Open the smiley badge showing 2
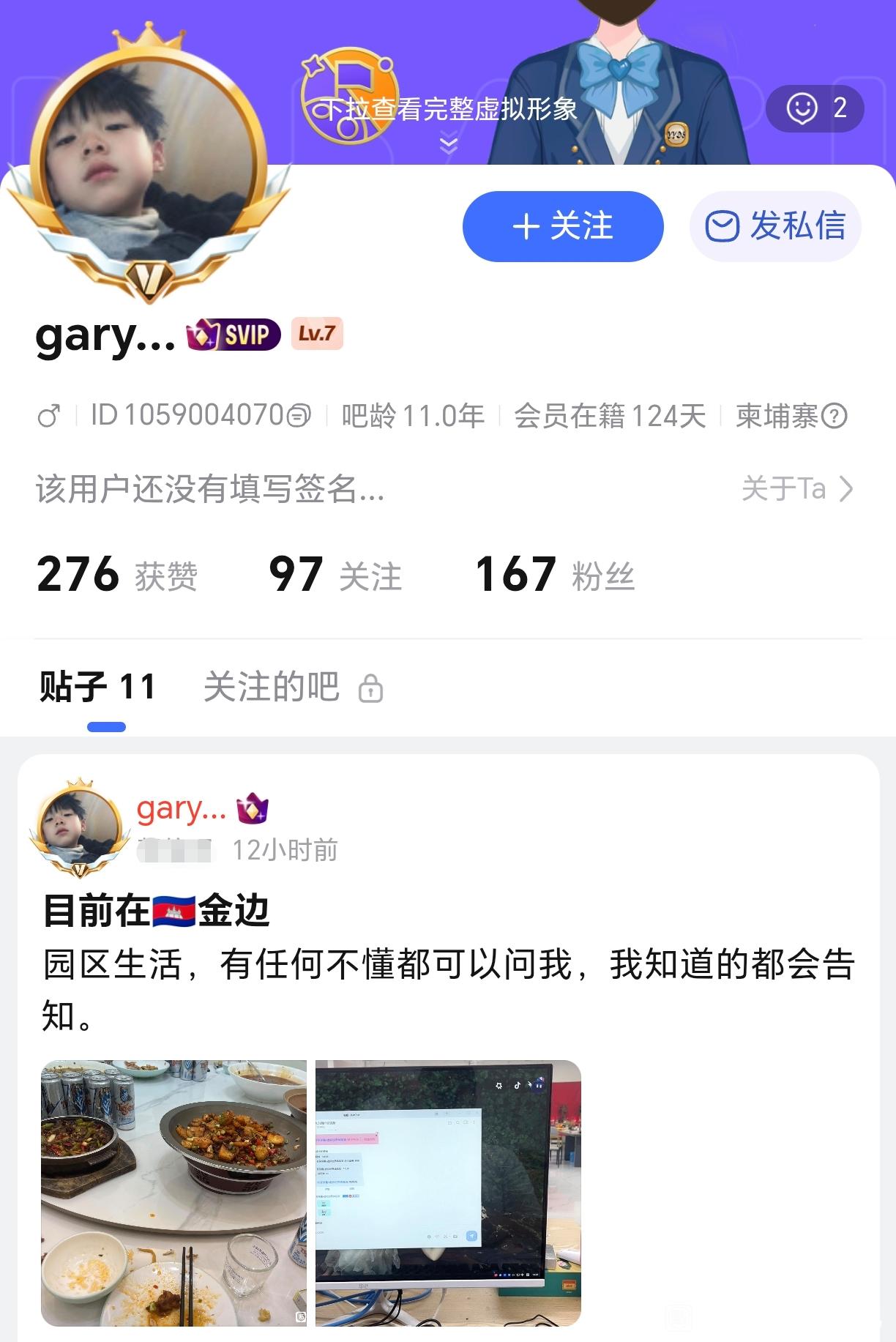Image resolution: width=896 pixels, height=1342 pixels. point(815,109)
